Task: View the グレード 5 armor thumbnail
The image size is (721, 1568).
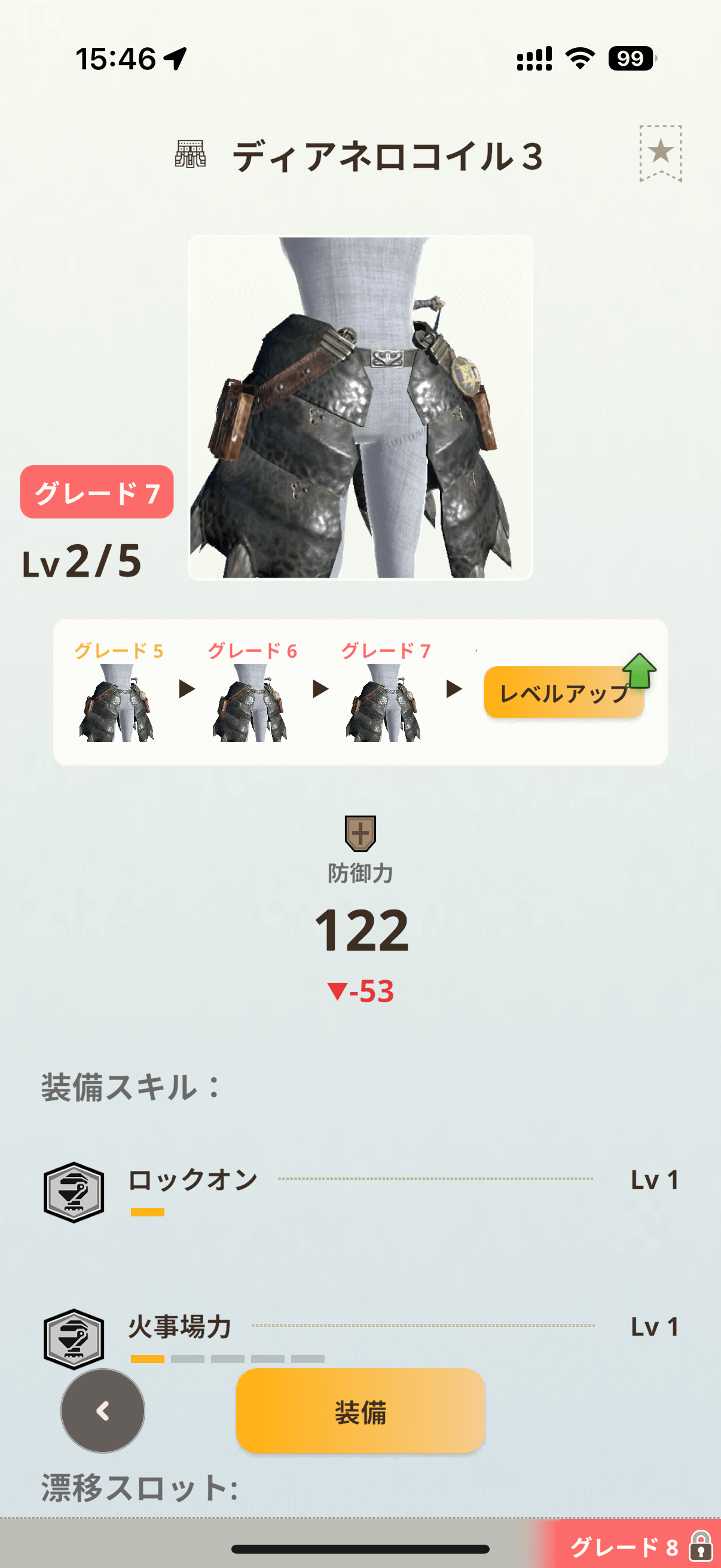Action: (x=117, y=703)
